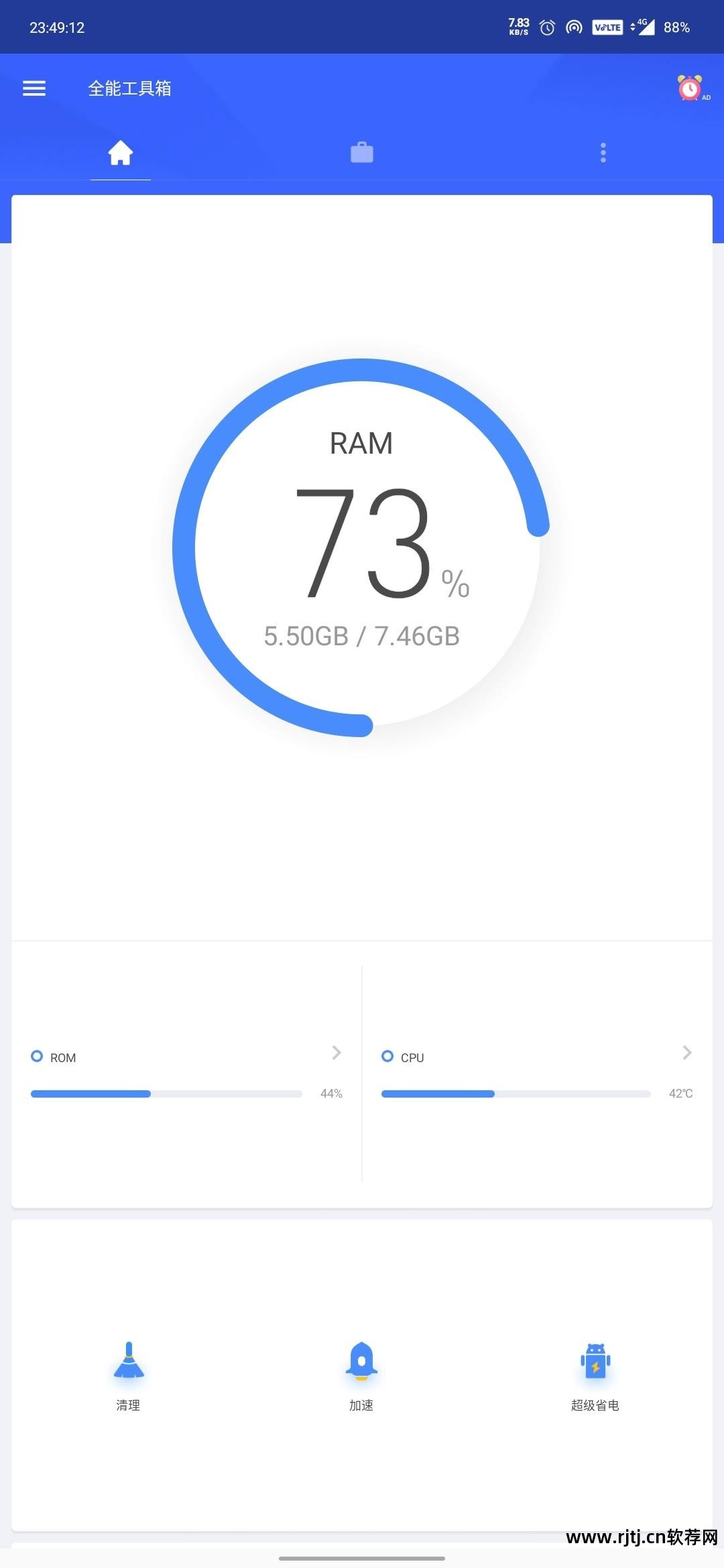This screenshot has height=1568, width=724.
Task: Select the CPU status radio indicator
Action: pos(387,1056)
